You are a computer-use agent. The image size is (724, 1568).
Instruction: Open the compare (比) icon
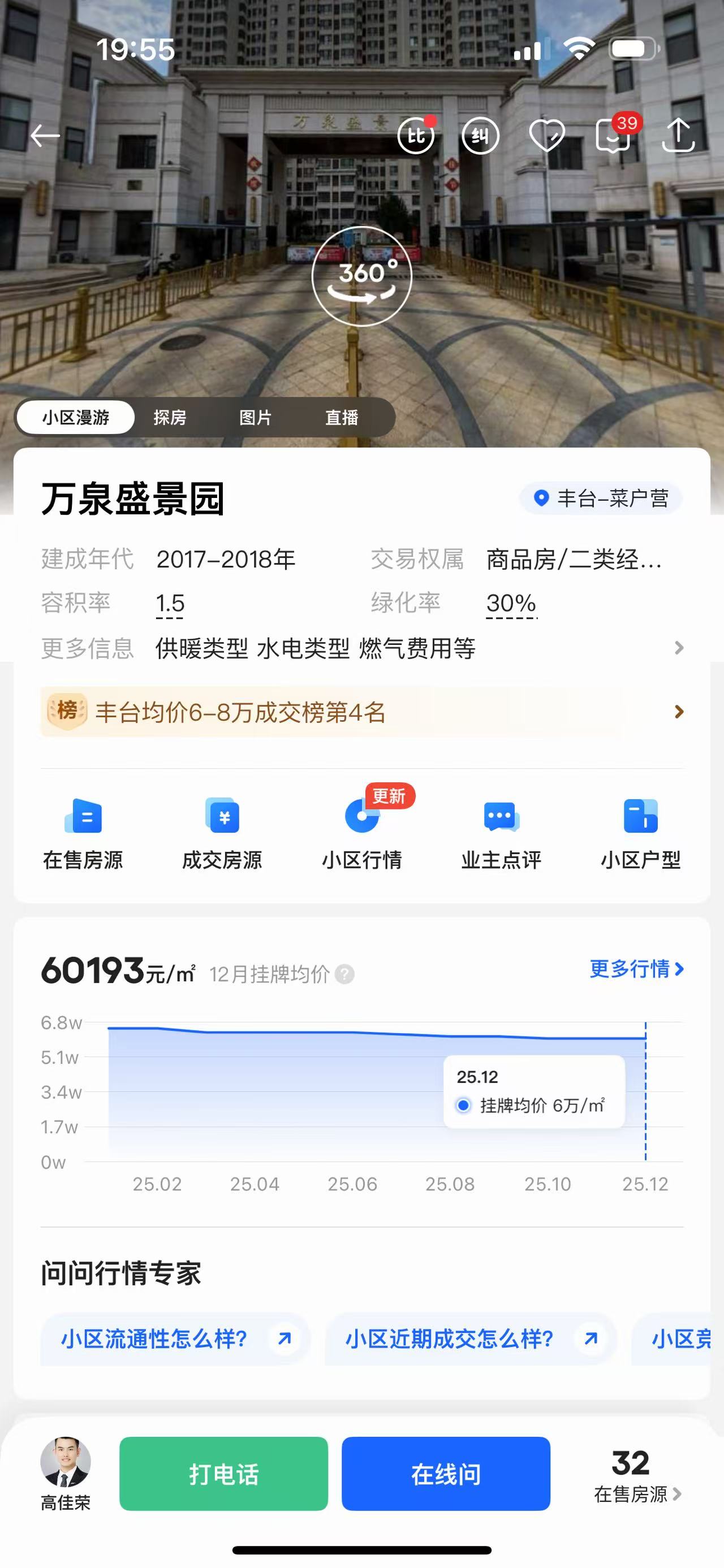click(416, 135)
